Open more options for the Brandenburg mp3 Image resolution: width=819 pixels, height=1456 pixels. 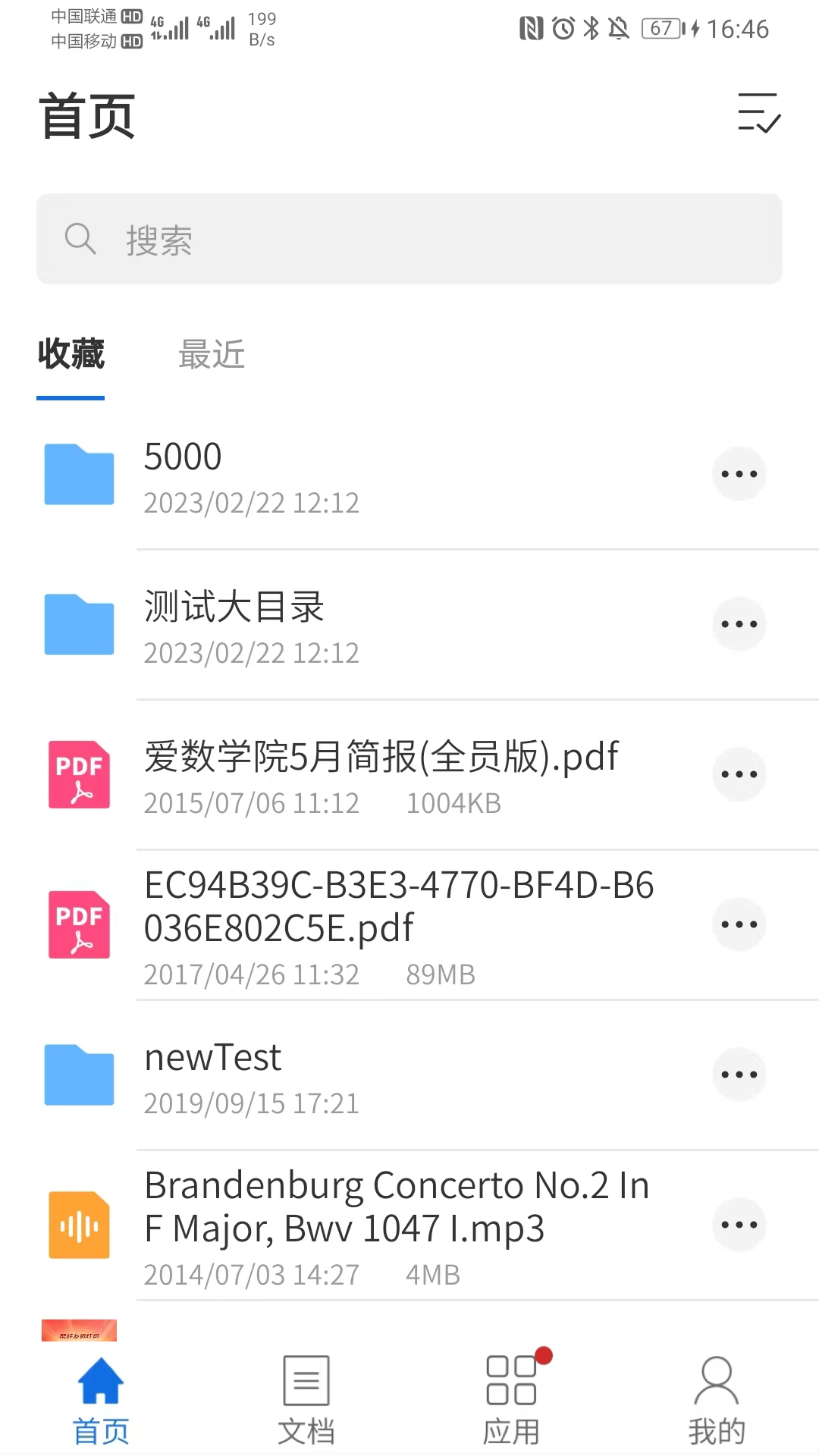739,1224
